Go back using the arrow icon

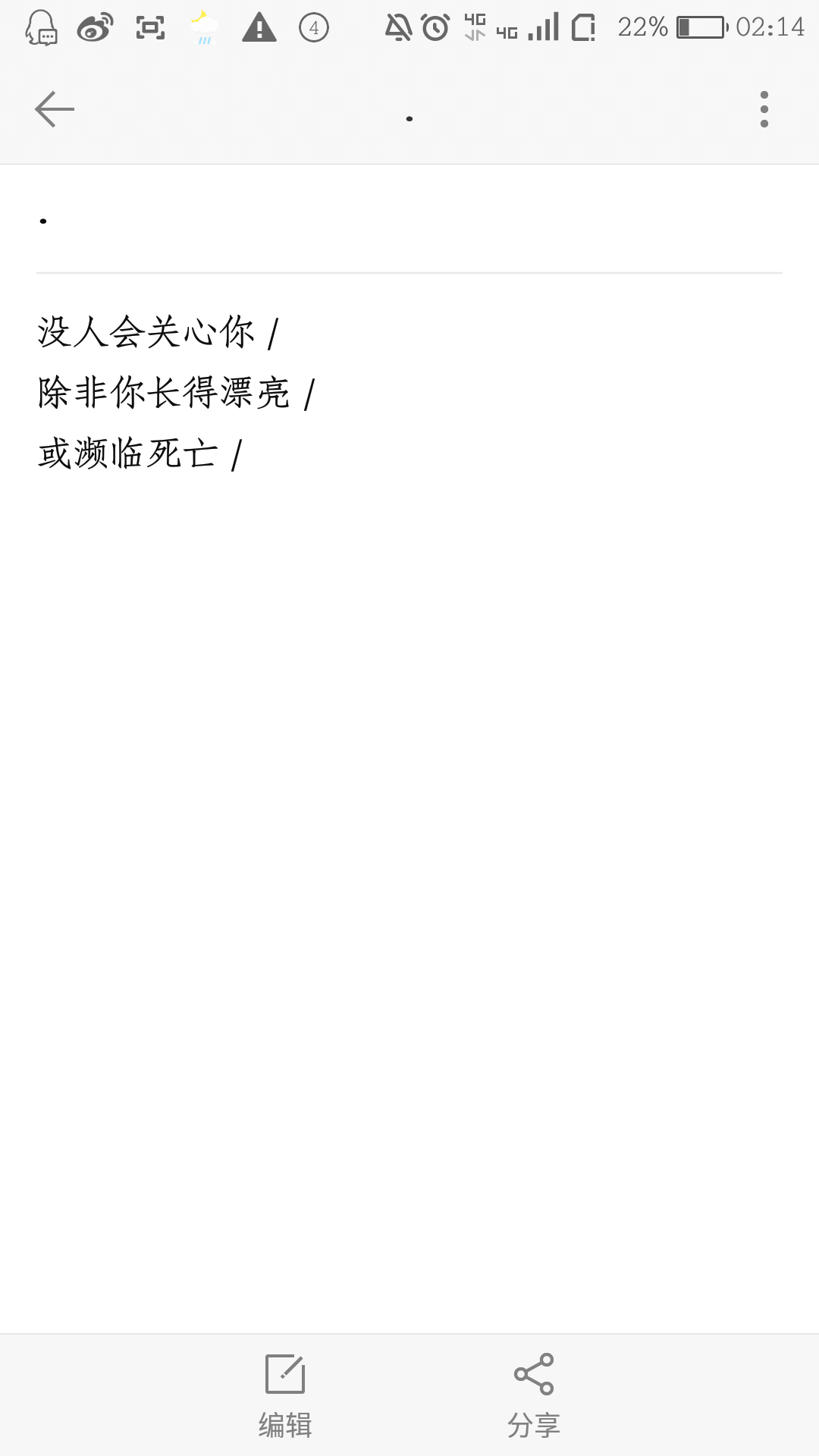[x=55, y=109]
